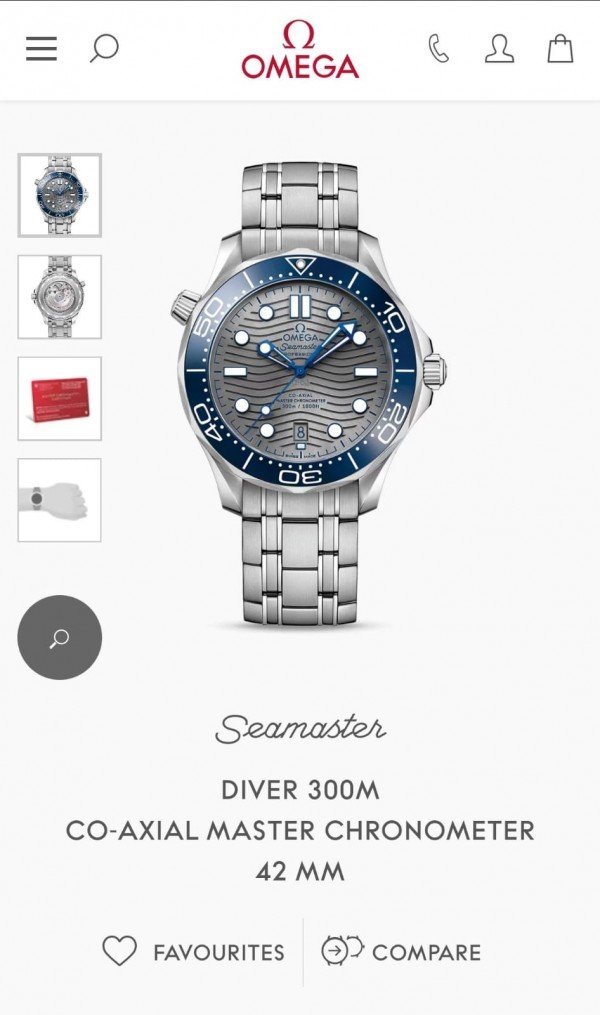The width and height of the screenshot is (600, 1015).
Task: Go to the OMEGA homepage logo
Action: [x=300, y=50]
